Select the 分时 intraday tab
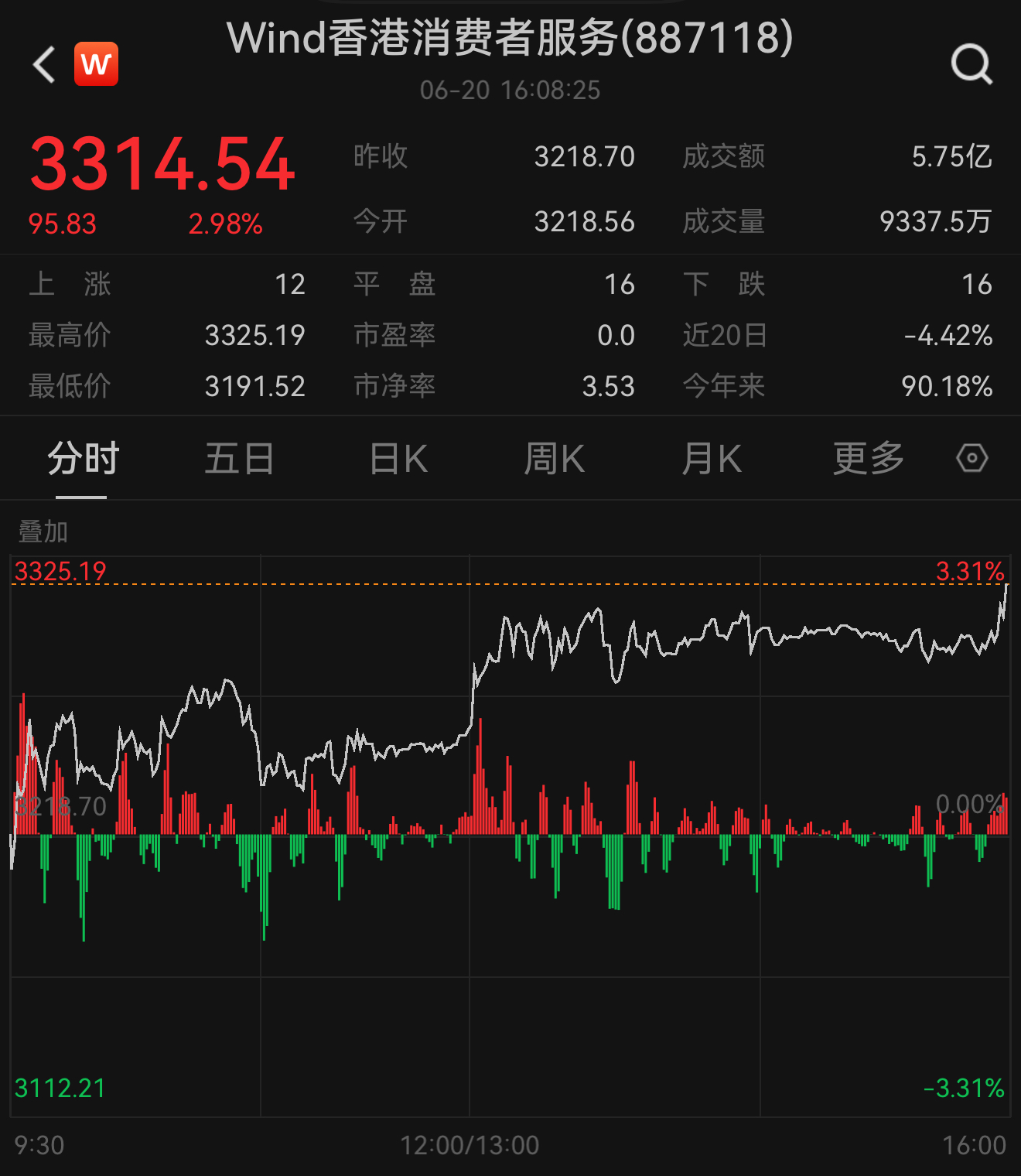The height and width of the screenshot is (1176, 1021). (x=83, y=459)
